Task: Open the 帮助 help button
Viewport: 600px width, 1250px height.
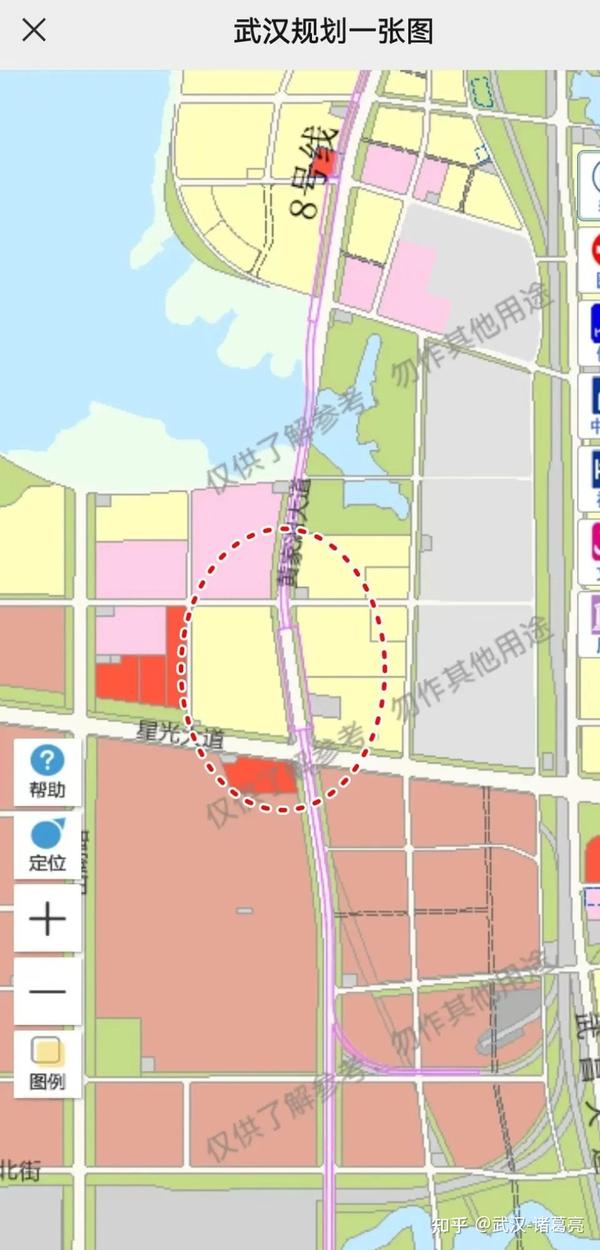Action: click(47, 772)
